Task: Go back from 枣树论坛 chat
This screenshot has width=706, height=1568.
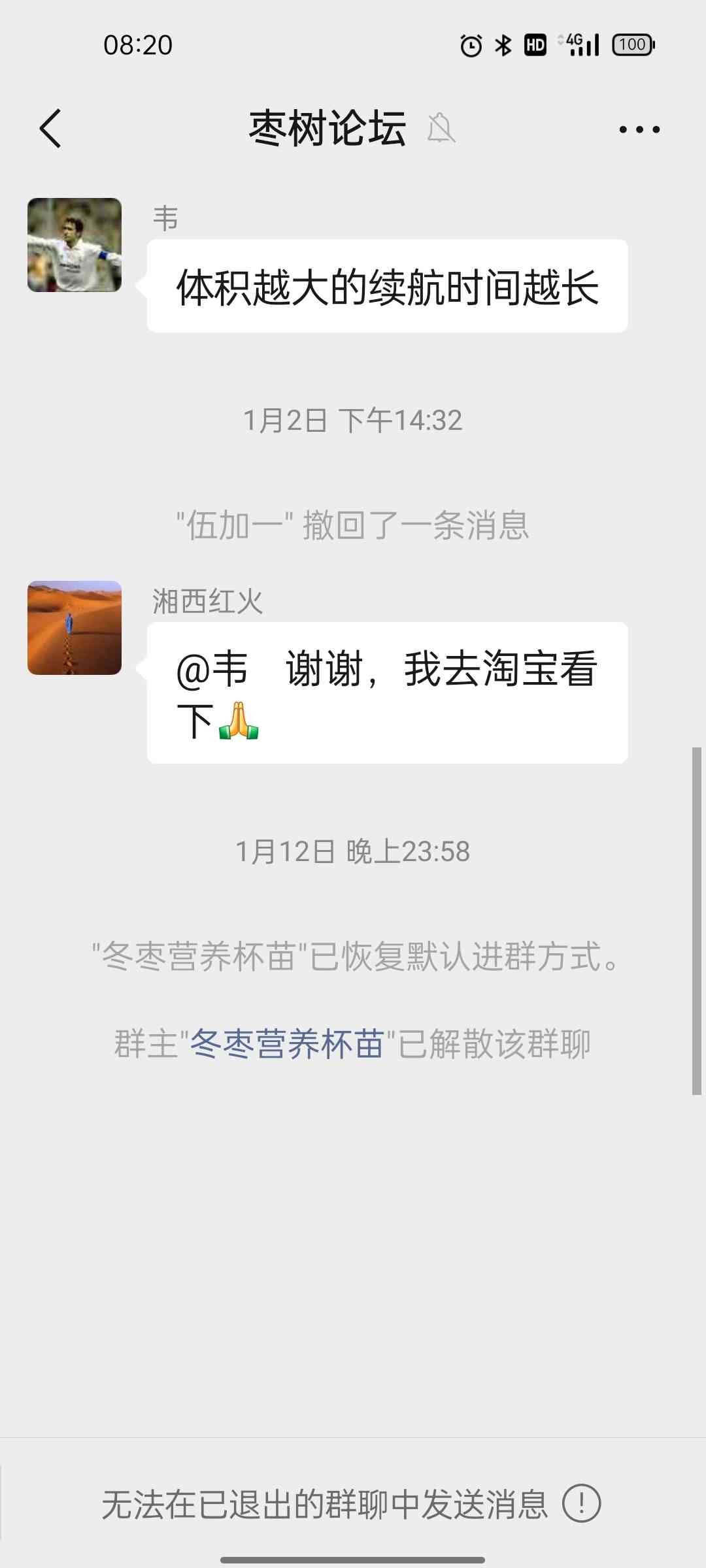Action: point(50,129)
